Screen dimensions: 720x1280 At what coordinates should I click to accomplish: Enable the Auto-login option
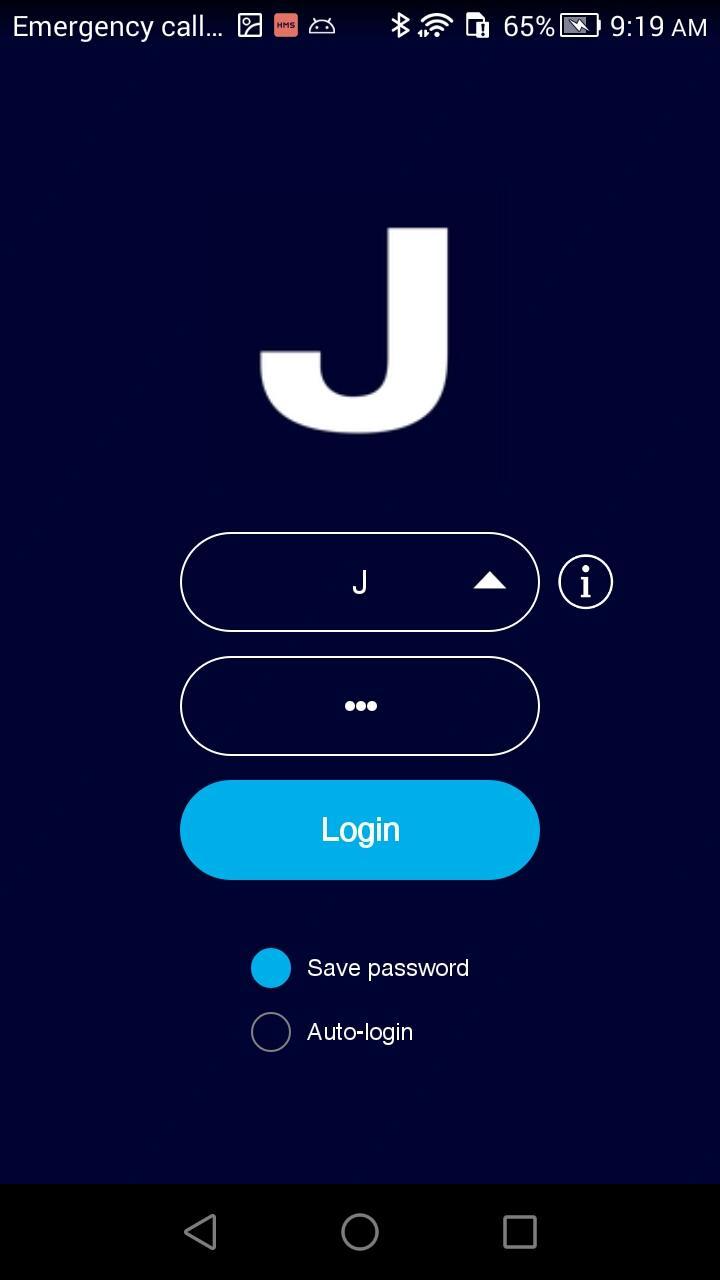pos(270,1031)
